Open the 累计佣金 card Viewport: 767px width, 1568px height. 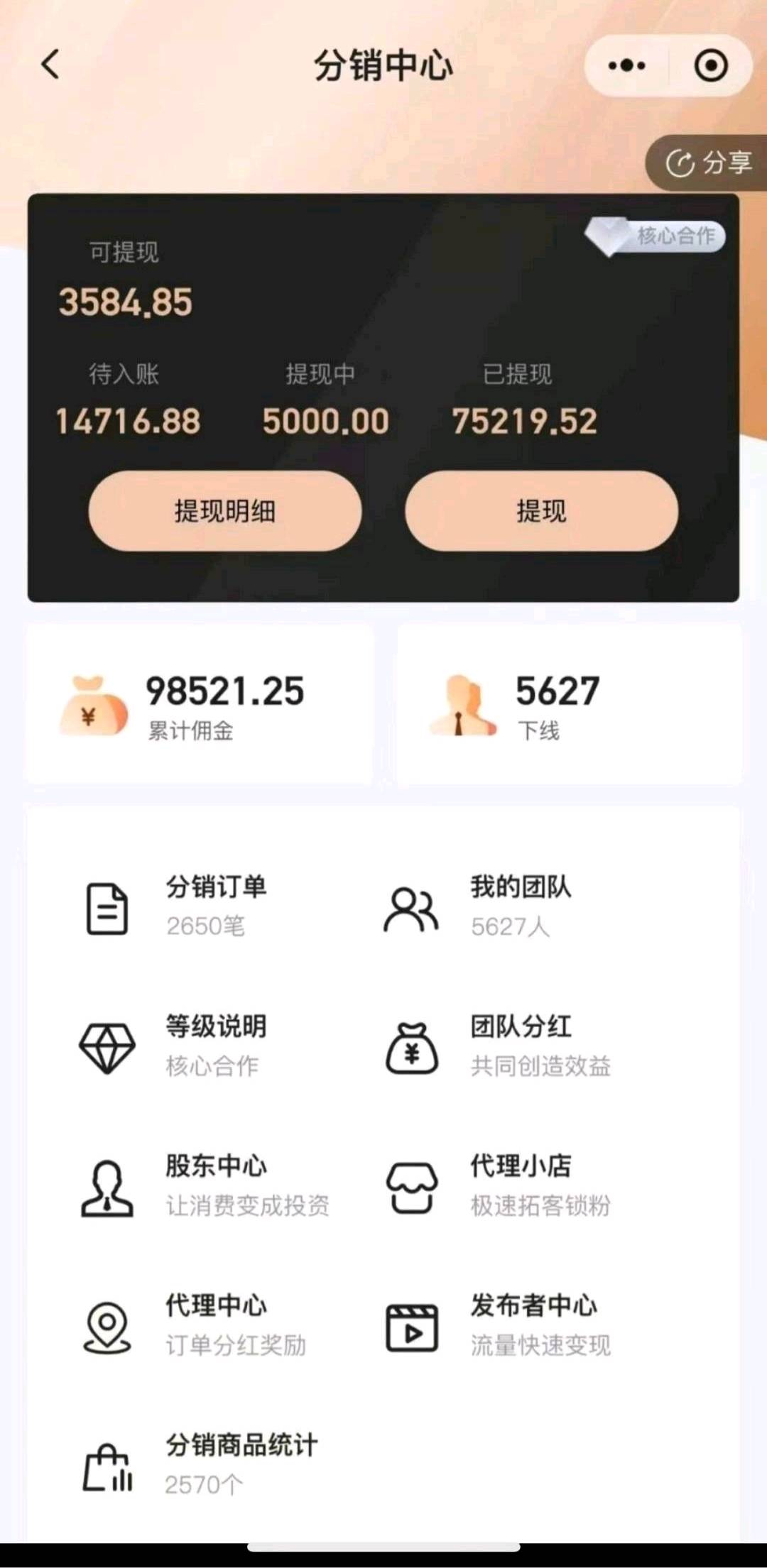tap(199, 705)
